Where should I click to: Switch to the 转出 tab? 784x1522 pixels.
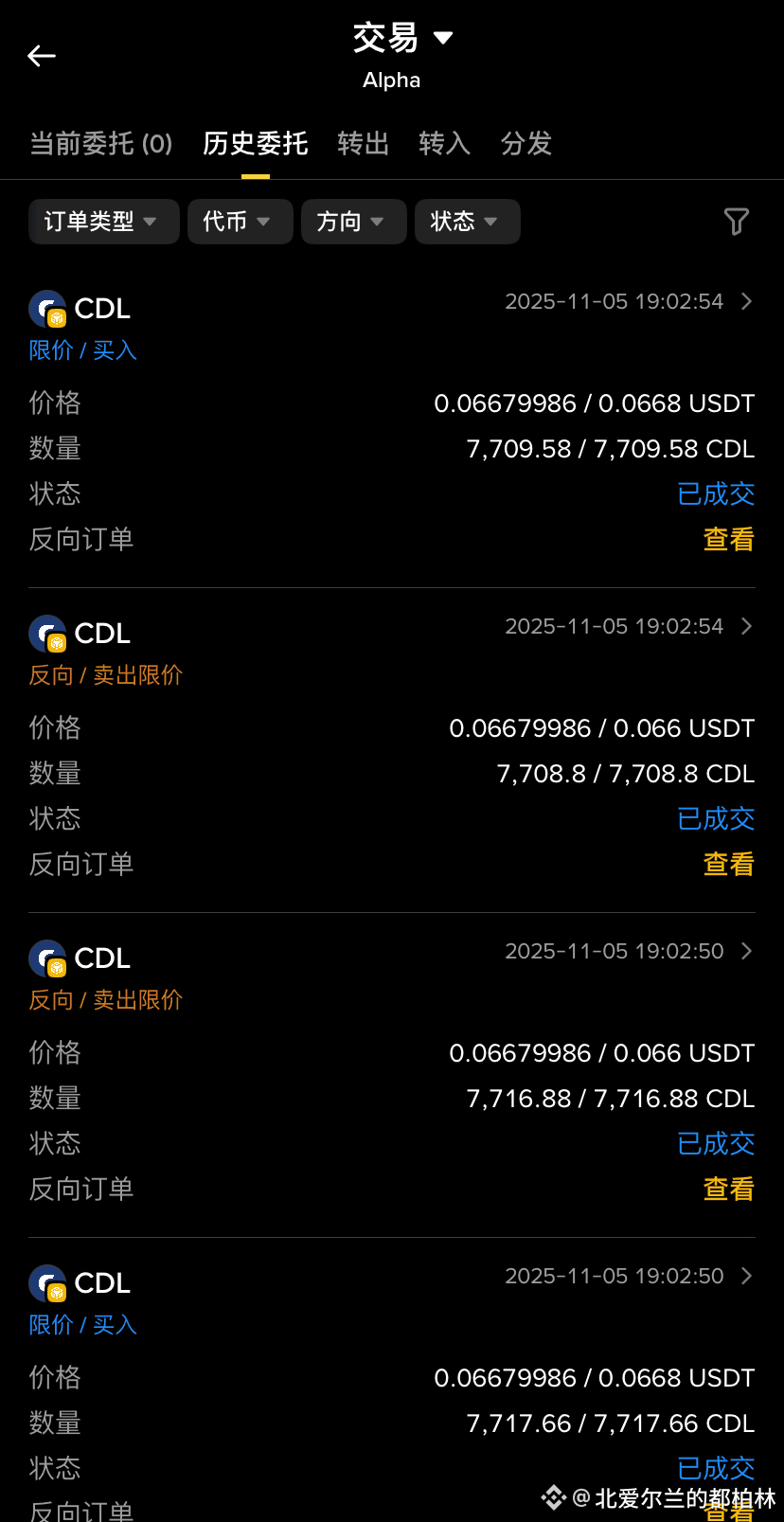click(364, 144)
